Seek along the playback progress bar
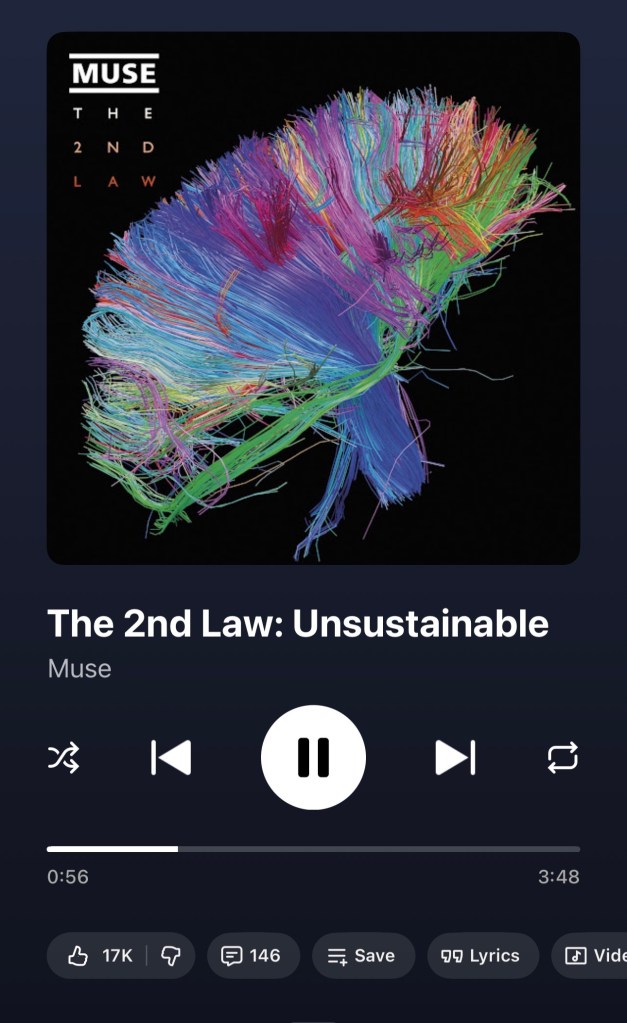The image size is (627, 1023). [x=313, y=849]
